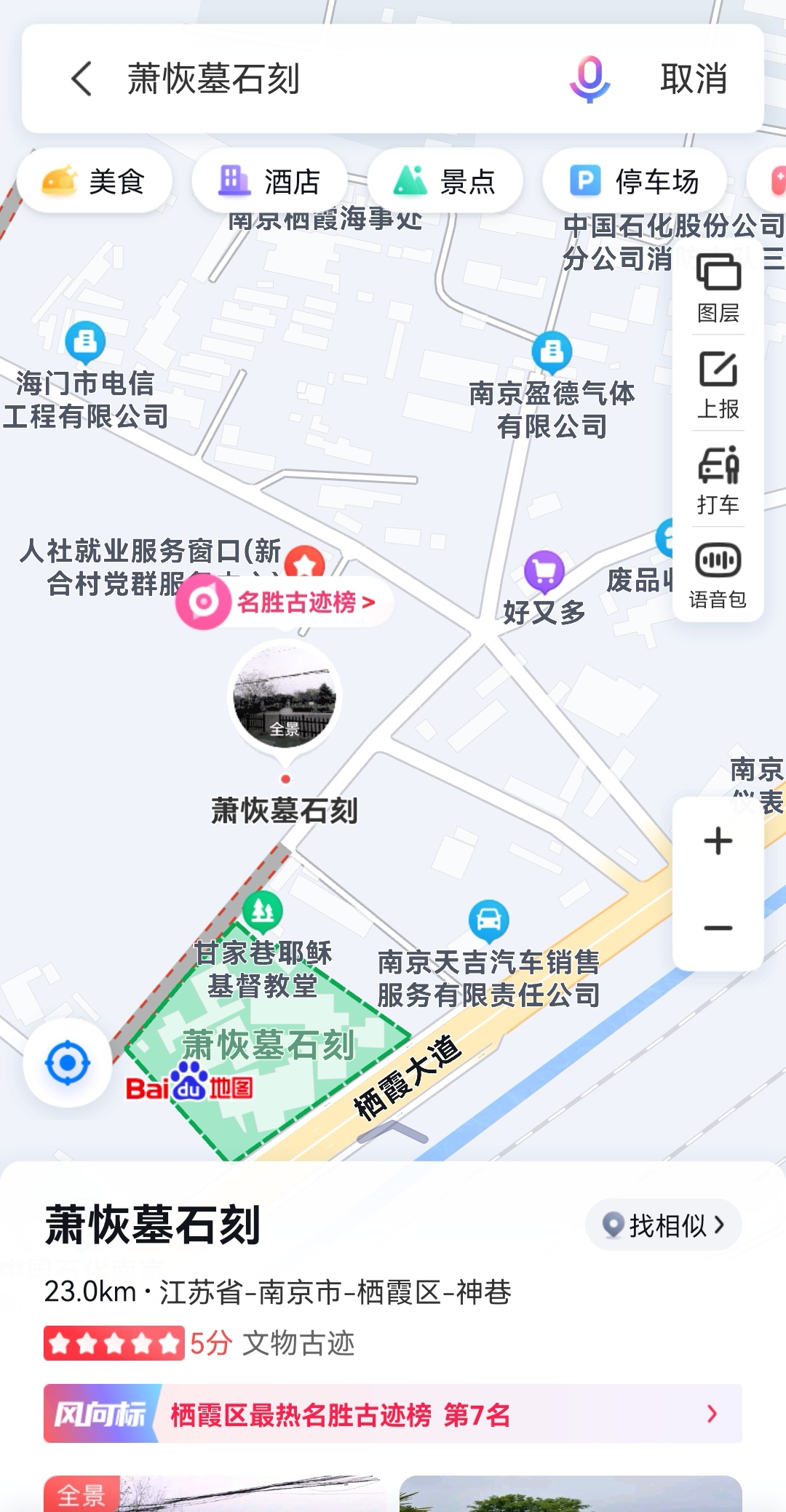Tap the microphone for voice search
786x1512 pixels.
589,79
